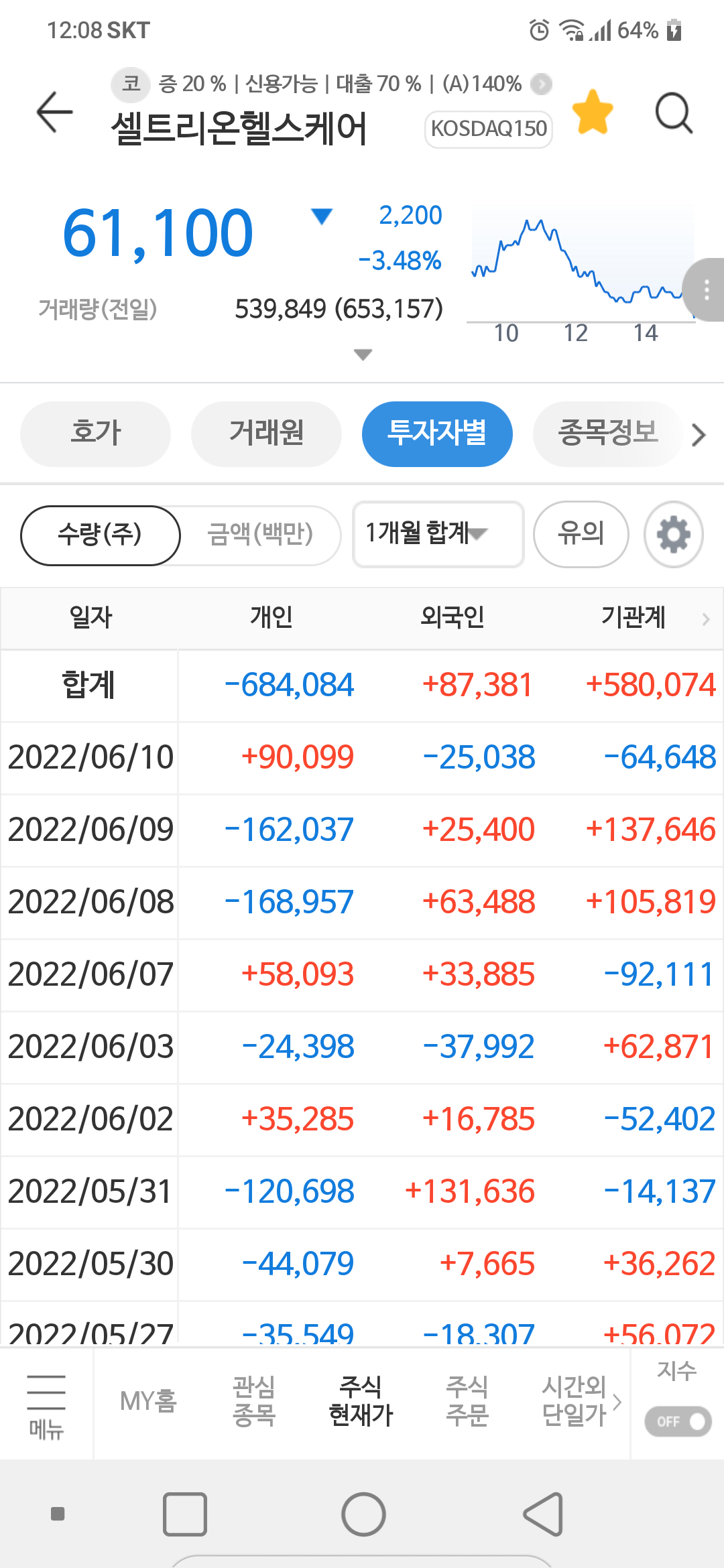Open investor table settings gear
Image resolution: width=724 pixels, height=1568 pixels.
pos(673,534)
